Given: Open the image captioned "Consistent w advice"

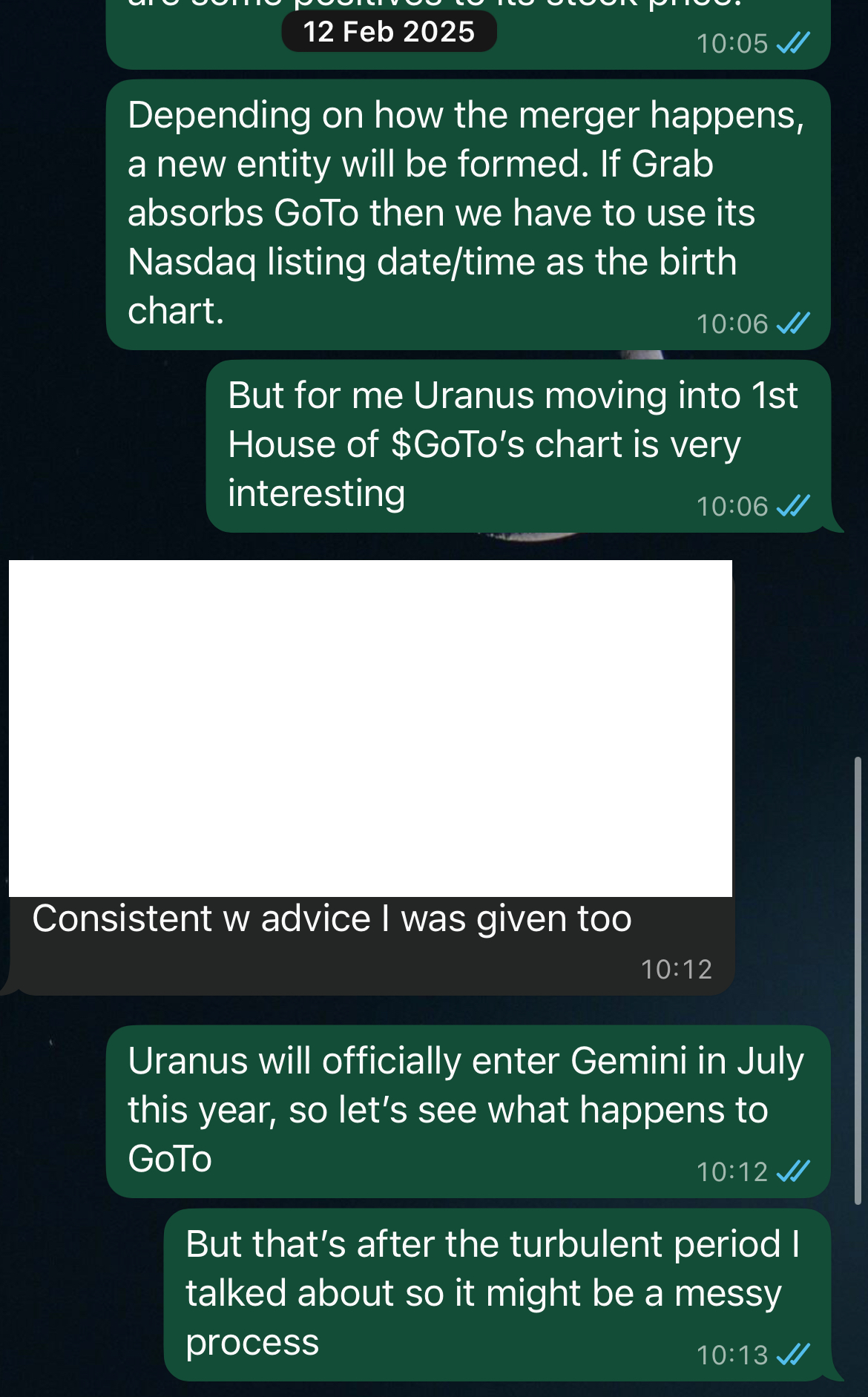Looking at the screenshot, I should (x=370, y=728).
